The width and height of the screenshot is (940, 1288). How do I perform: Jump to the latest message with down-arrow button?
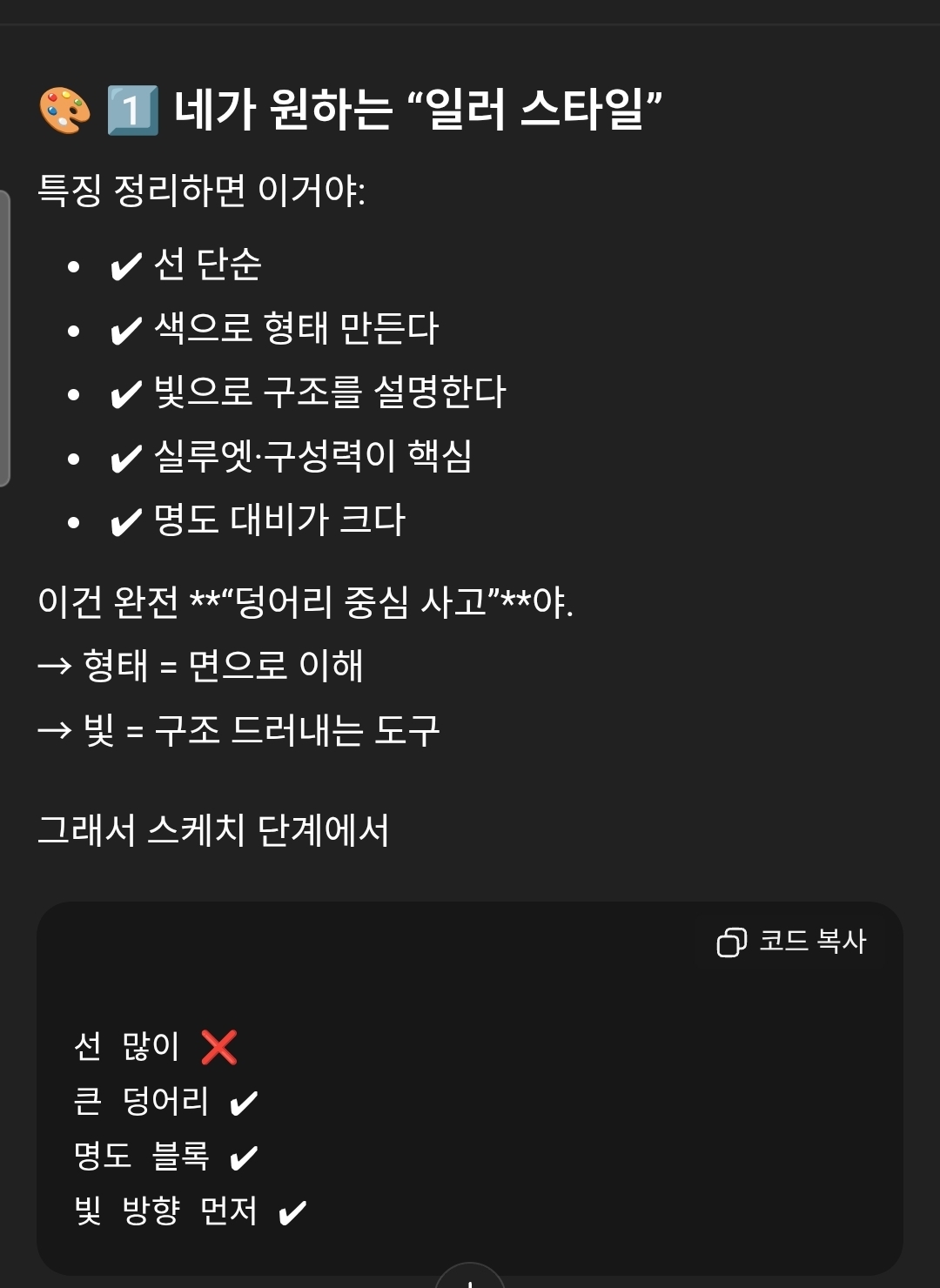tap(470, 1279)
